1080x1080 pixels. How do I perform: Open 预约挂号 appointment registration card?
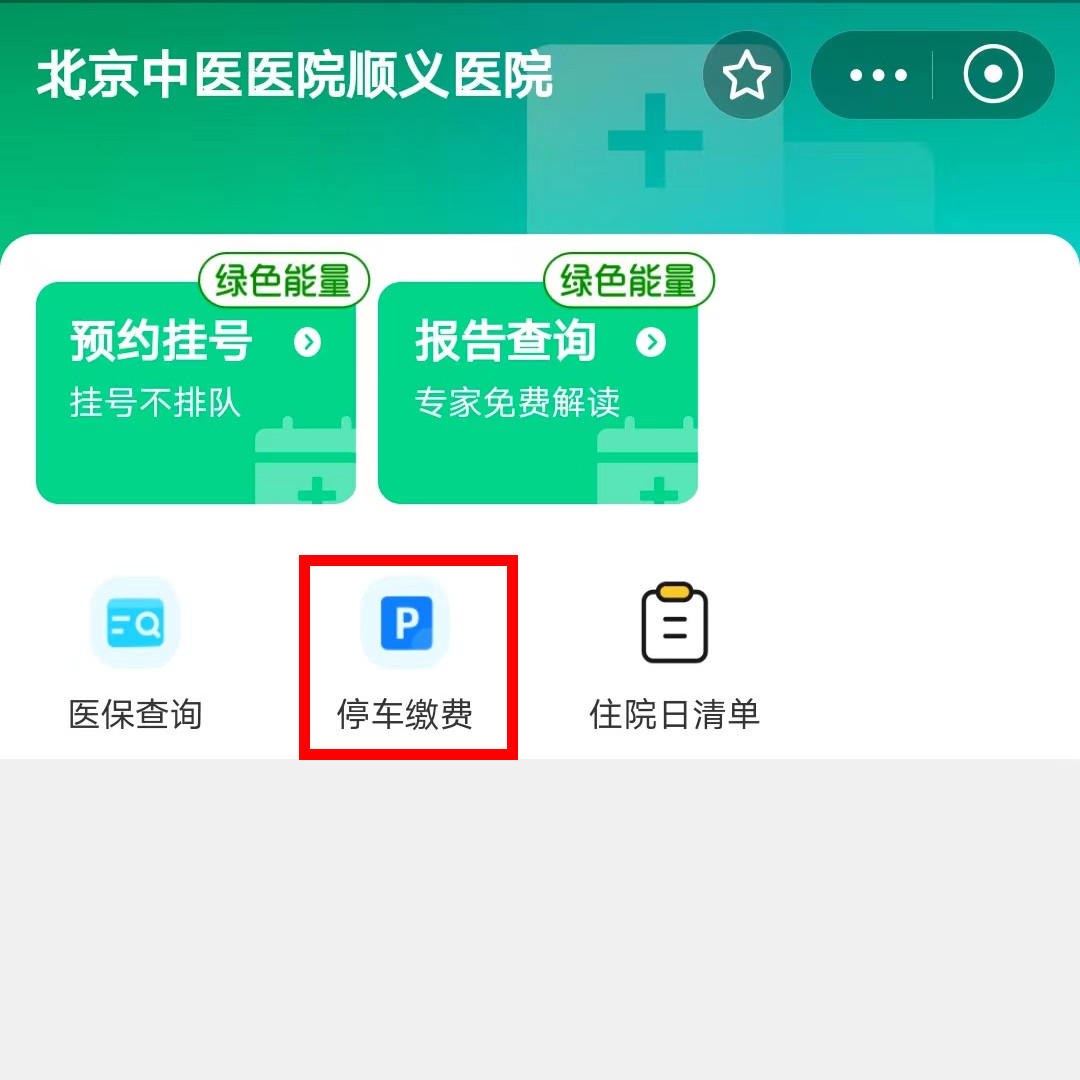(196, 392)
